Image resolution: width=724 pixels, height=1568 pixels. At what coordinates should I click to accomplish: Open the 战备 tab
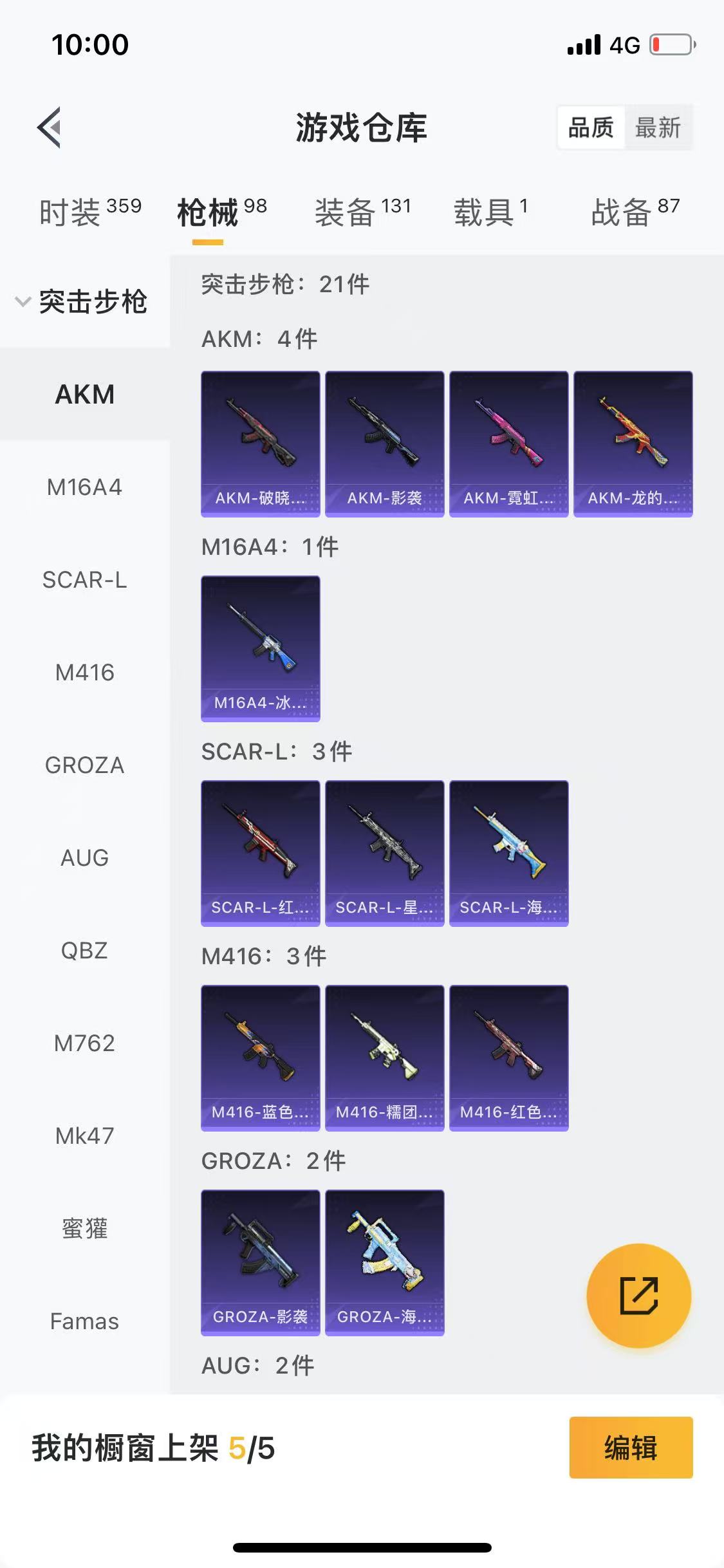635,212
